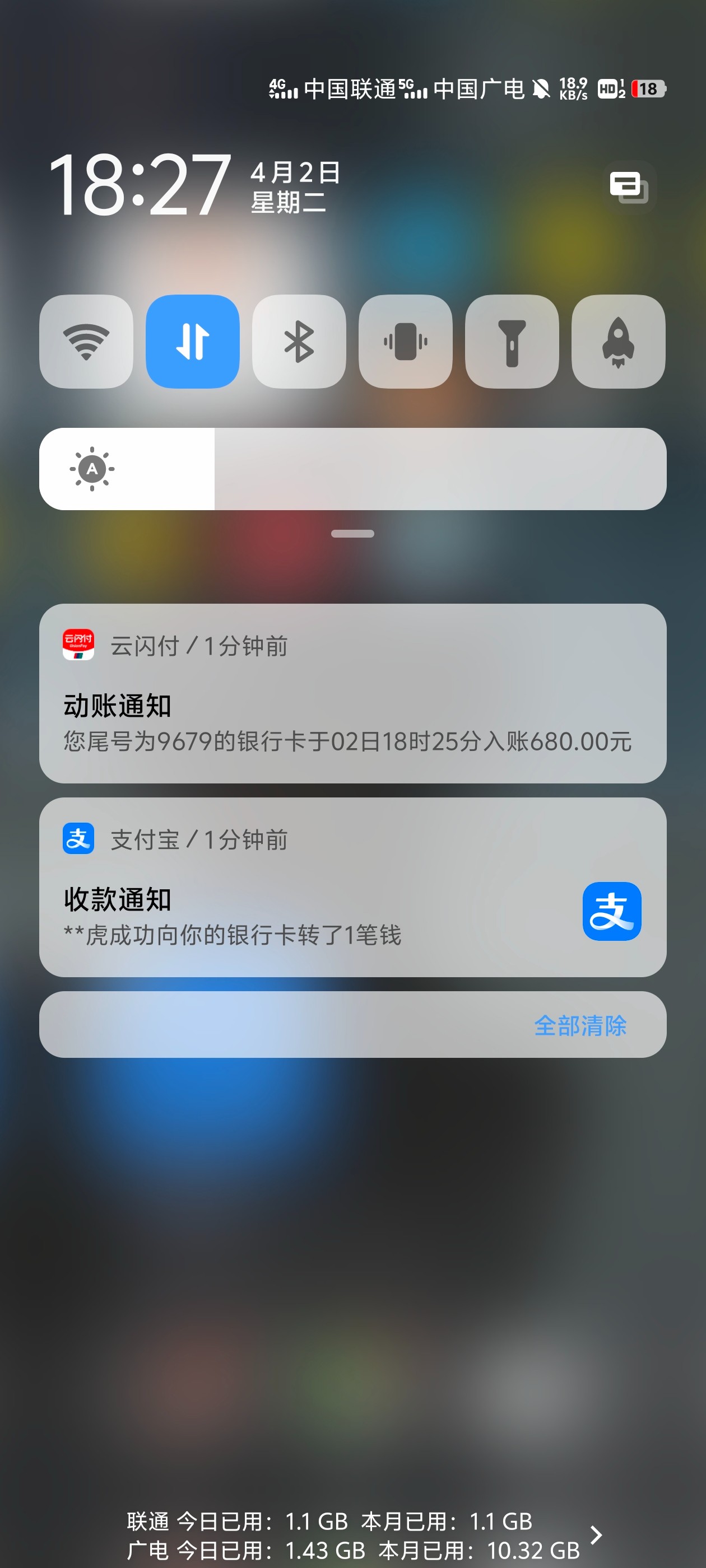Toggle the vibration mode tile
The height and width of the screenshot is (1568, 706).
pos(405,342)
